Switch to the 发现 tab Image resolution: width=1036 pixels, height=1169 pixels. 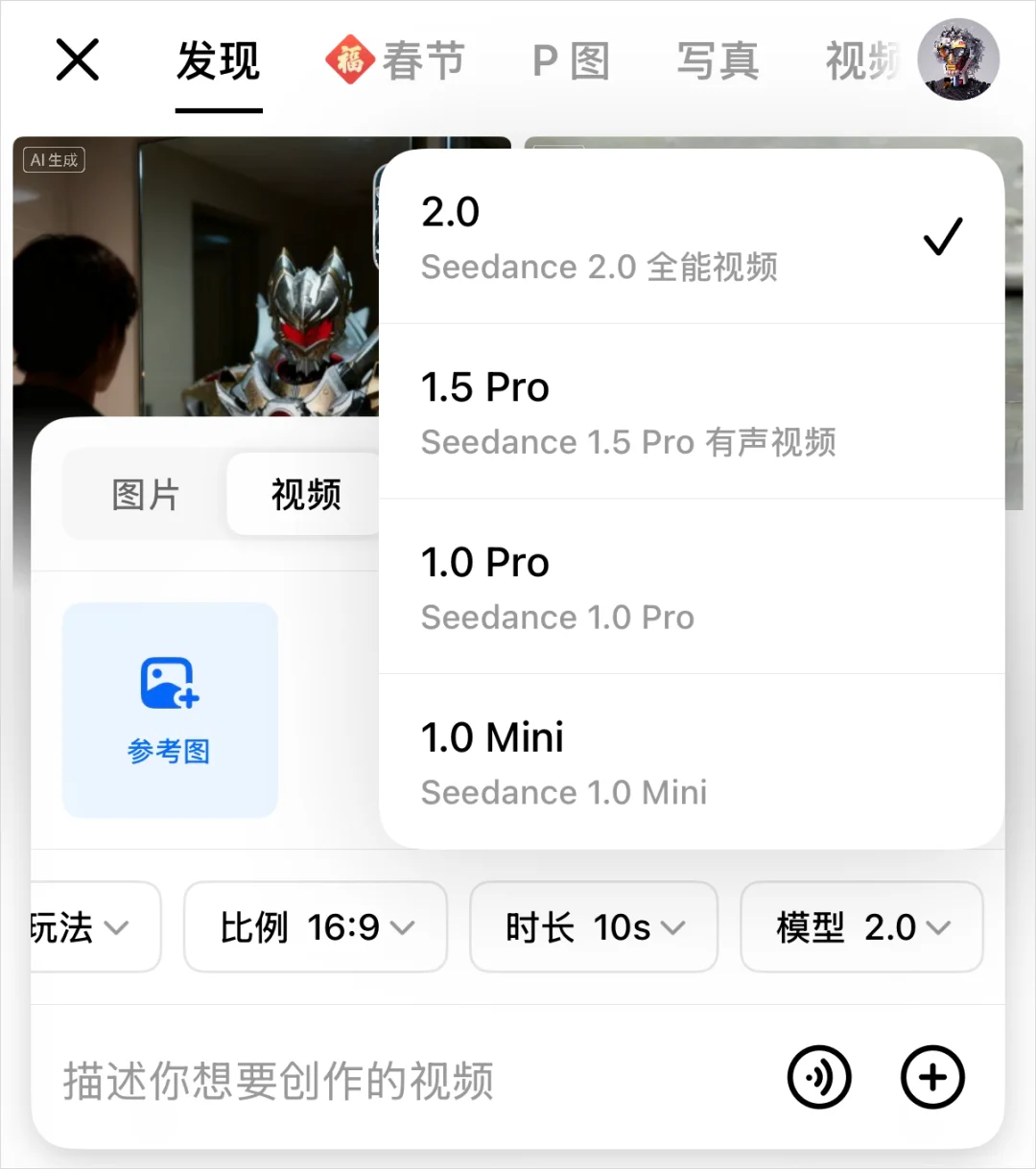(217, 59)
